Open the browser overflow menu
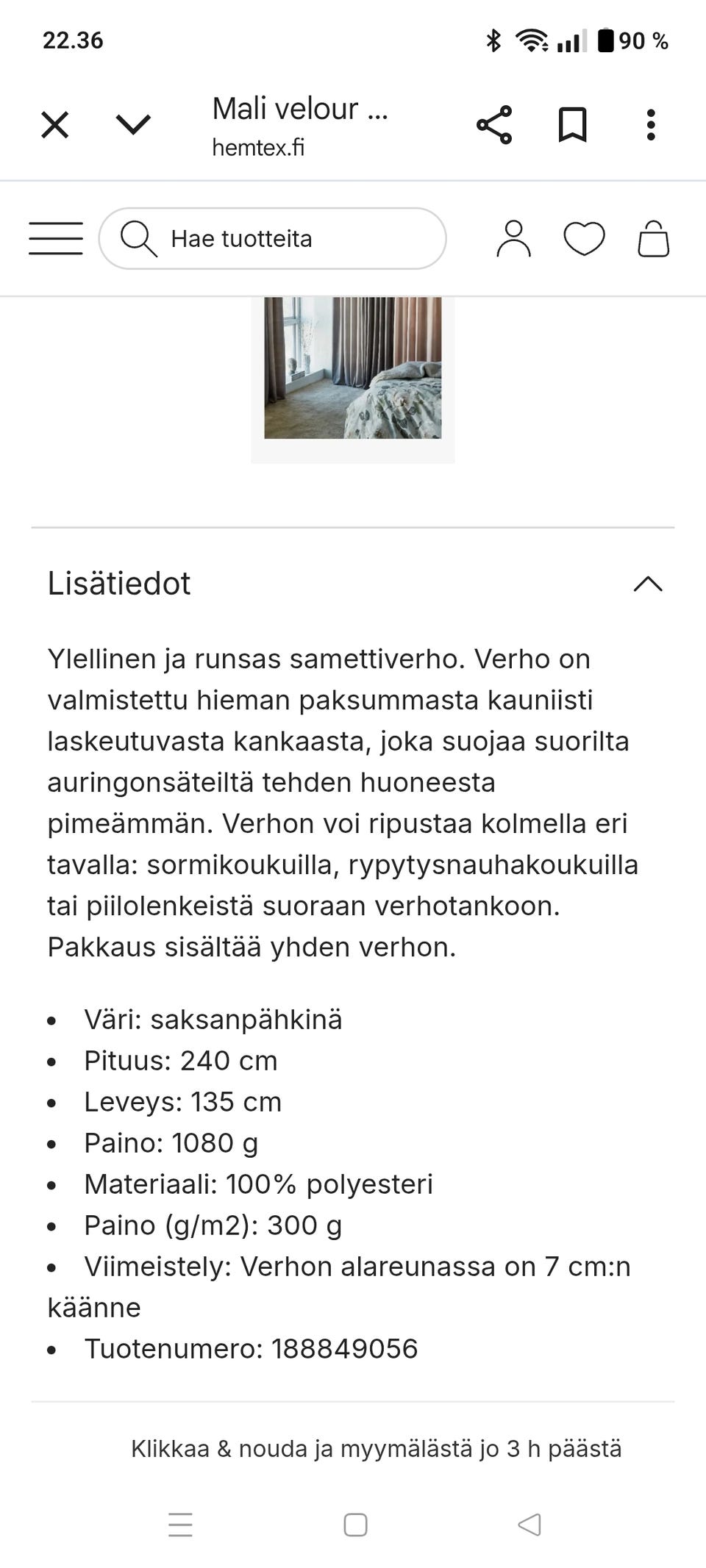 [651, 123]
